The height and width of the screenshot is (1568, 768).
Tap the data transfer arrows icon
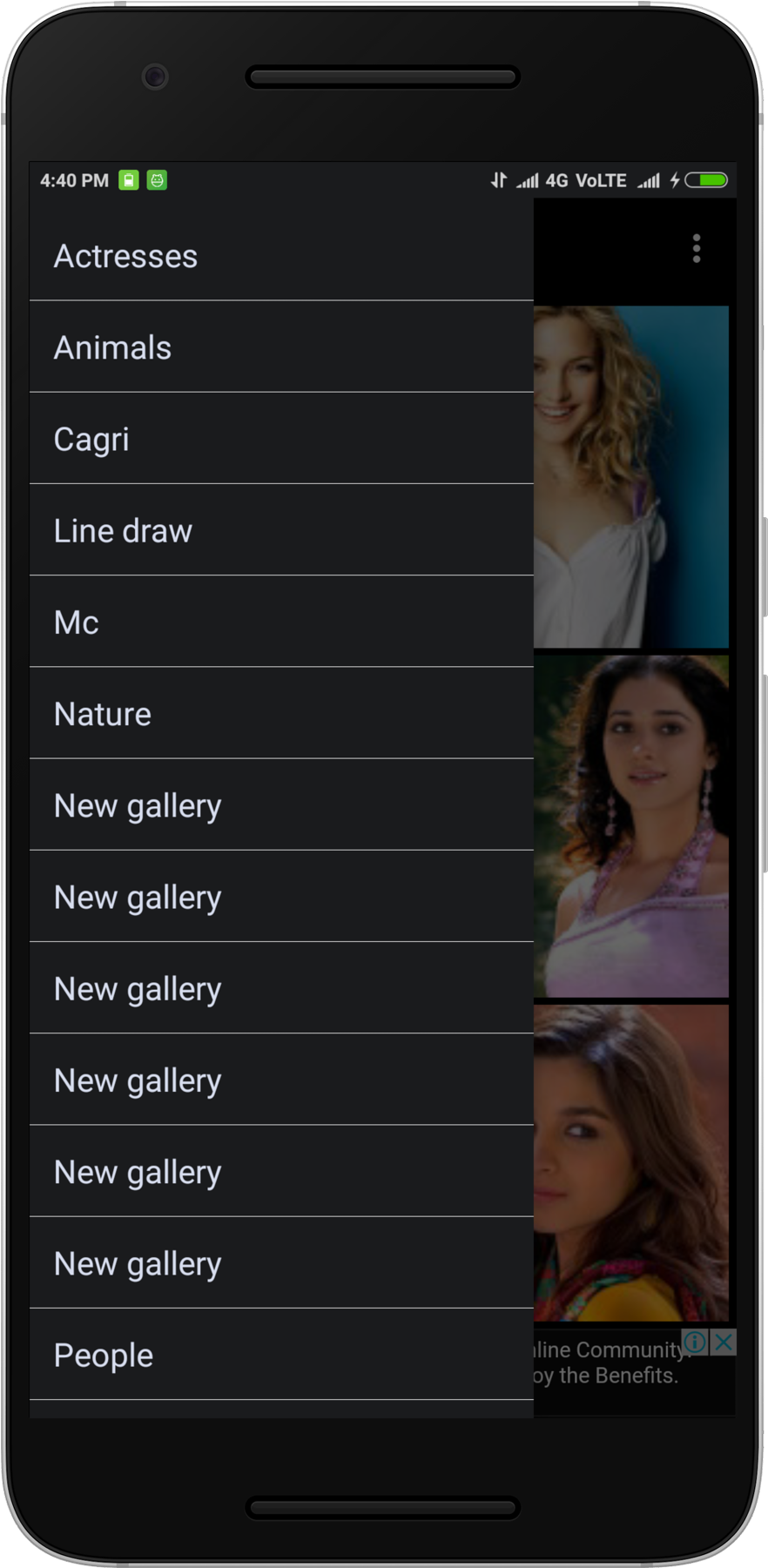pyautogui.click(x=498, y=180)
